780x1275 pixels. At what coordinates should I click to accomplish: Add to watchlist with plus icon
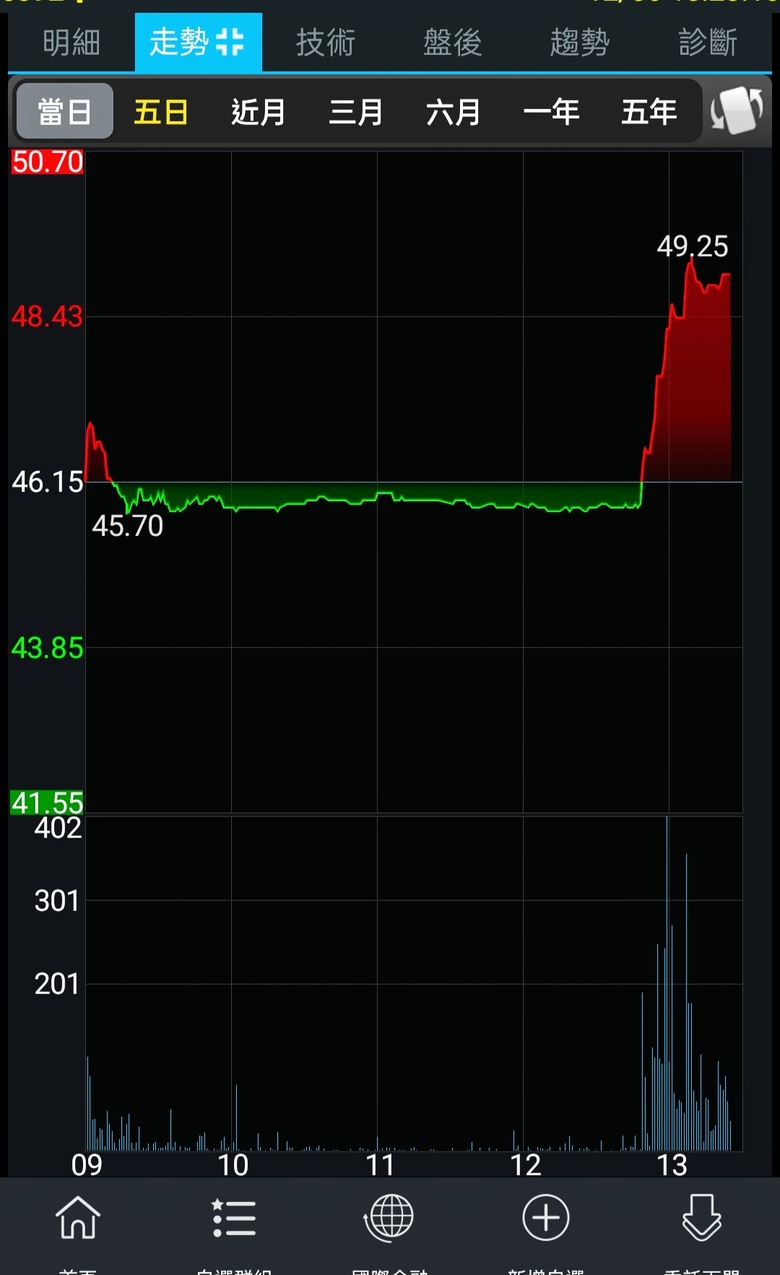point(545,1220)
